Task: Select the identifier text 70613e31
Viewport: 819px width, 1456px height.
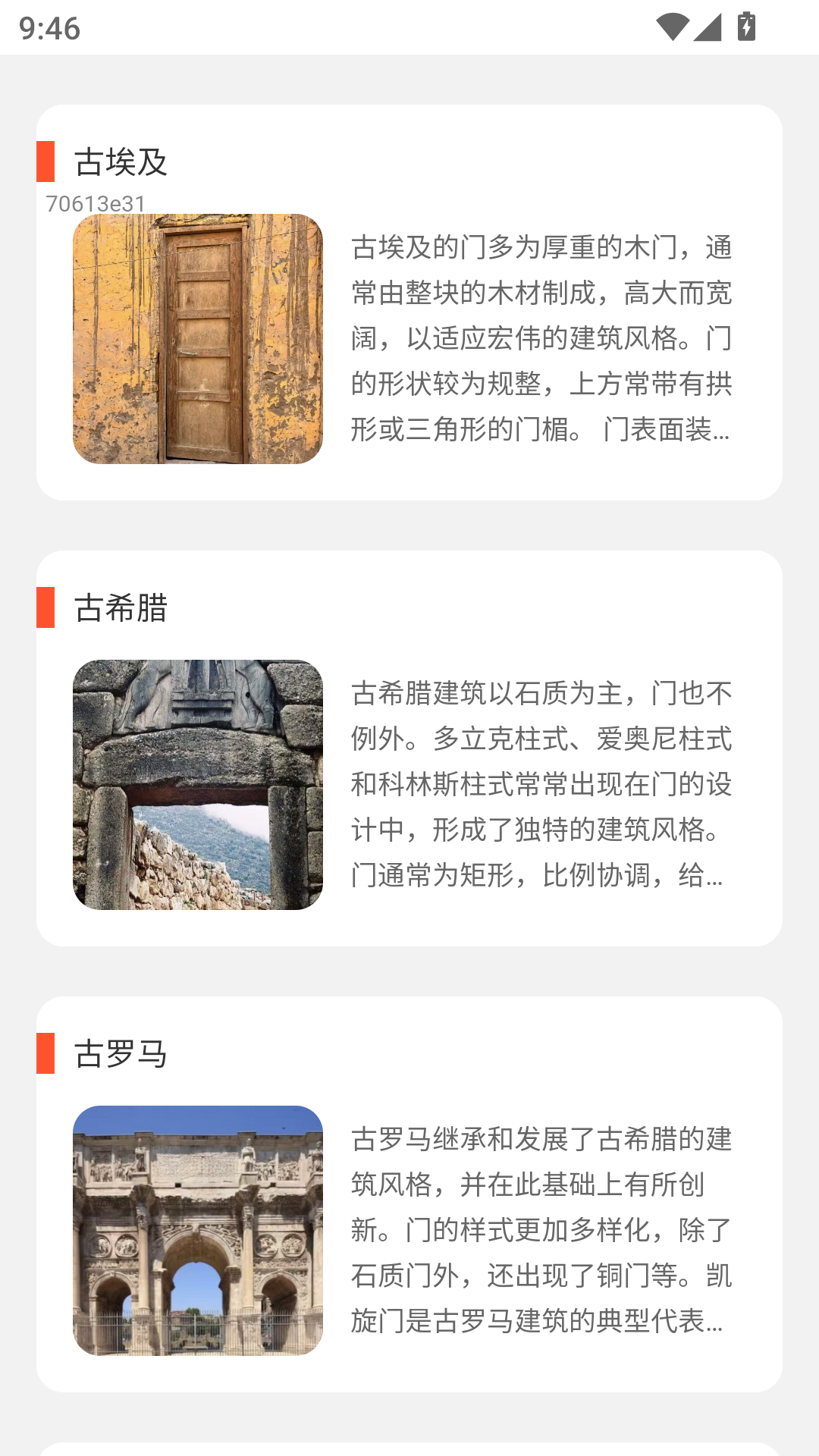Action: coord(95,202)
